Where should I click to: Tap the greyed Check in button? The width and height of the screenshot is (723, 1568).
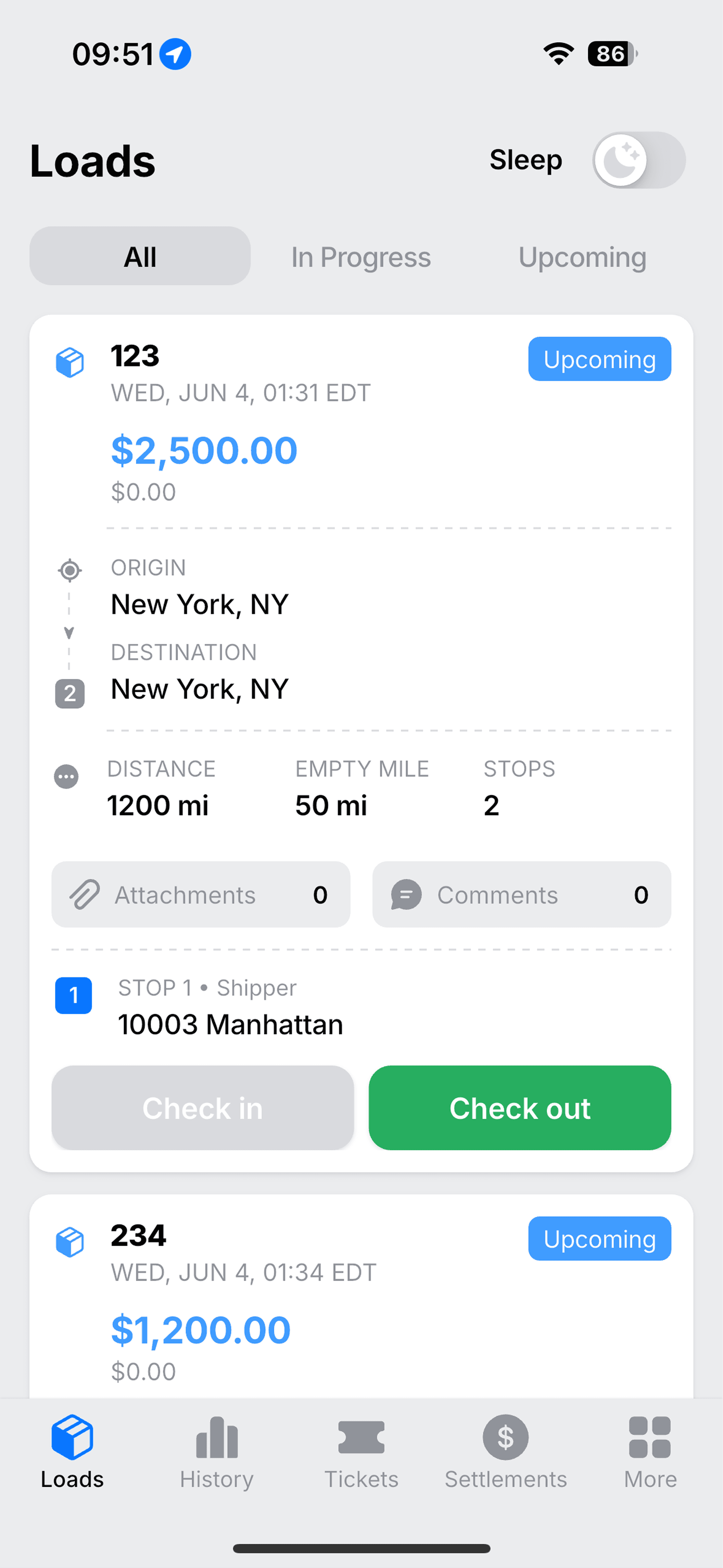[203, 1107]
